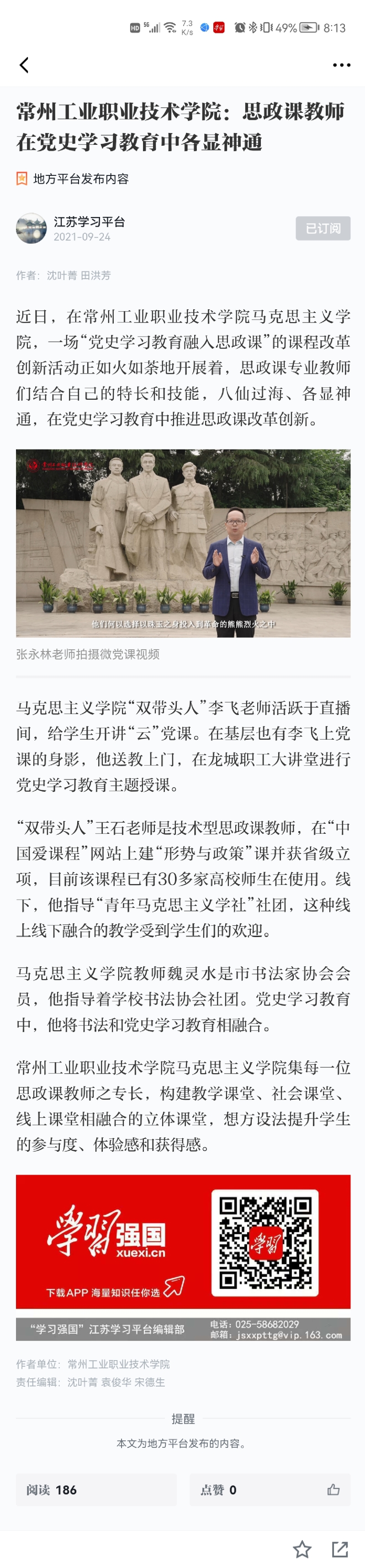Like this article with the thumbs-up

pyautogui.click(x=333, y=1489)
